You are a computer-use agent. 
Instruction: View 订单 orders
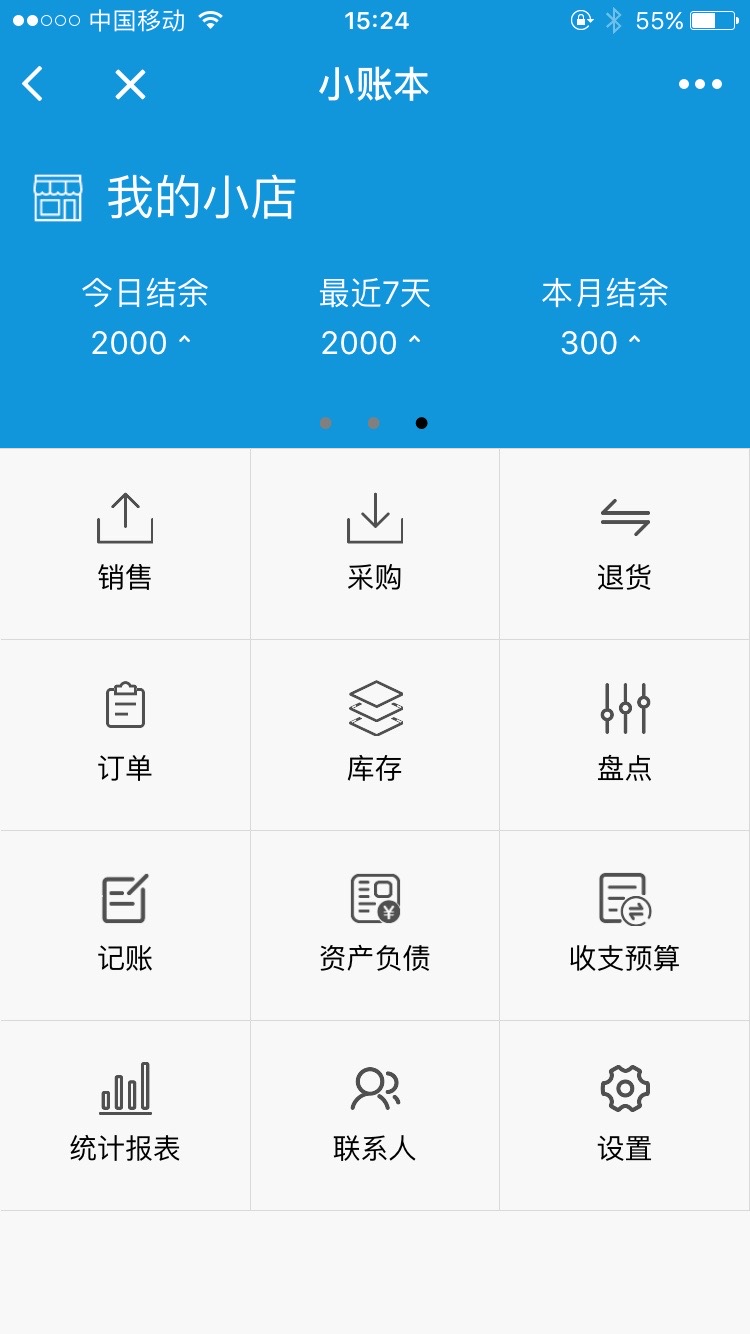coord(125,734)
